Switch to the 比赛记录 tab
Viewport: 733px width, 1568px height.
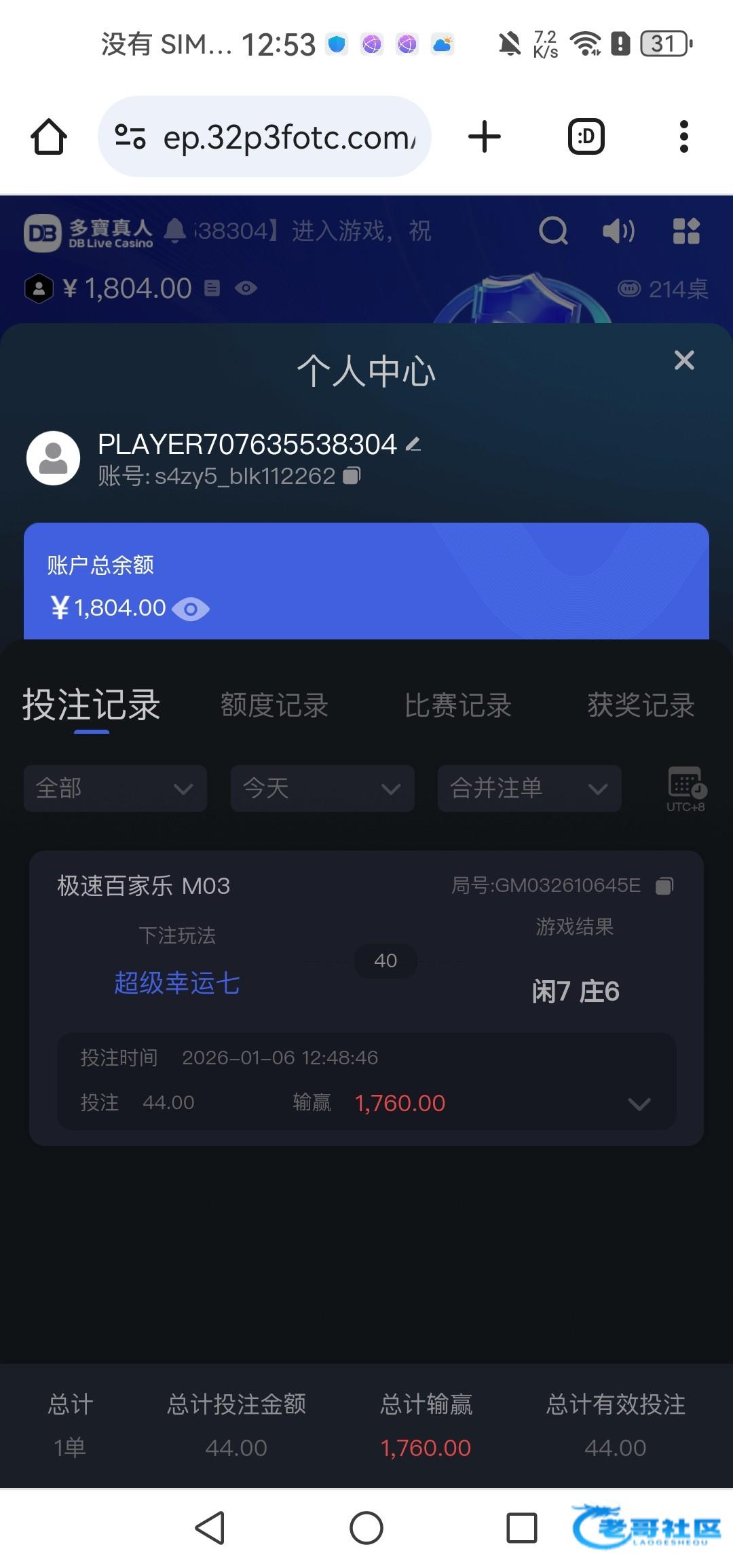(458, 705)
